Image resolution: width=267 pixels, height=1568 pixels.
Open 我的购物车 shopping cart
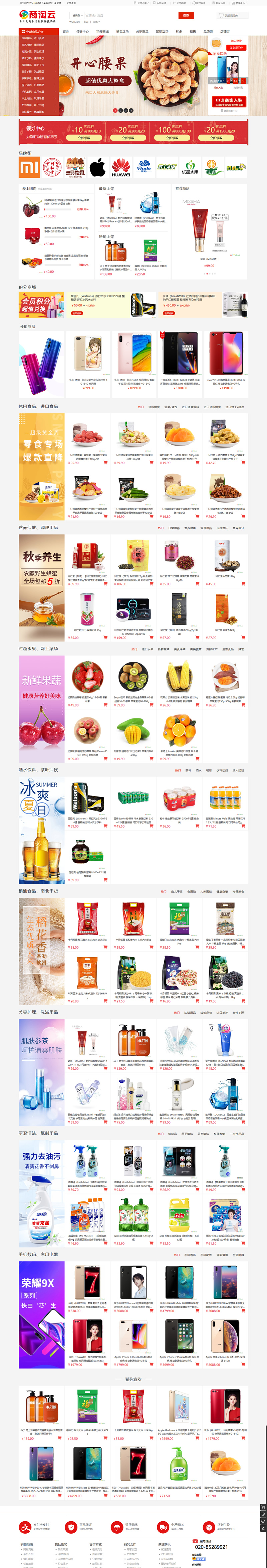tap(231, 15)
